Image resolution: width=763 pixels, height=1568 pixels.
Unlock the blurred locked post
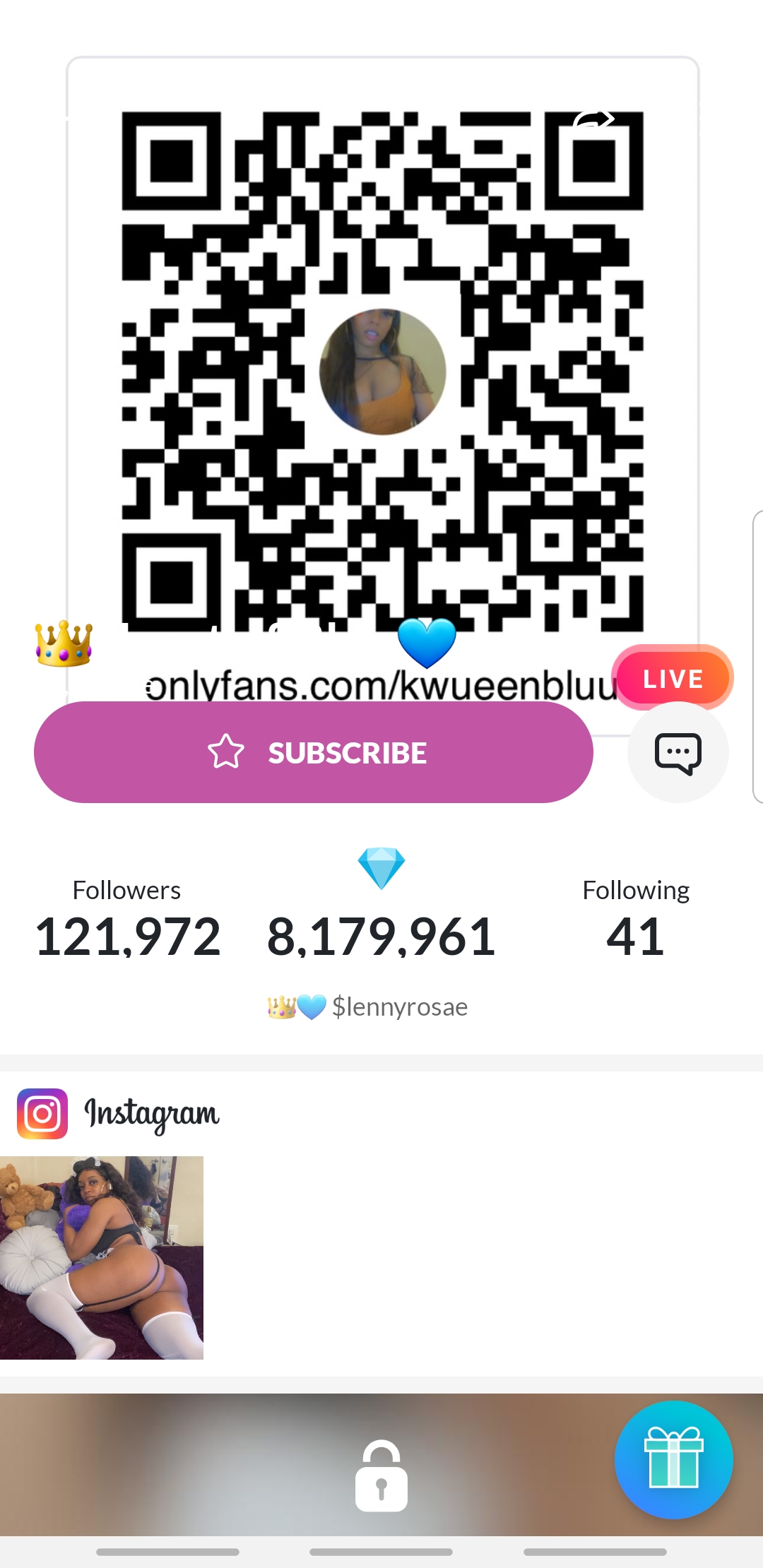coord(381,1476)
